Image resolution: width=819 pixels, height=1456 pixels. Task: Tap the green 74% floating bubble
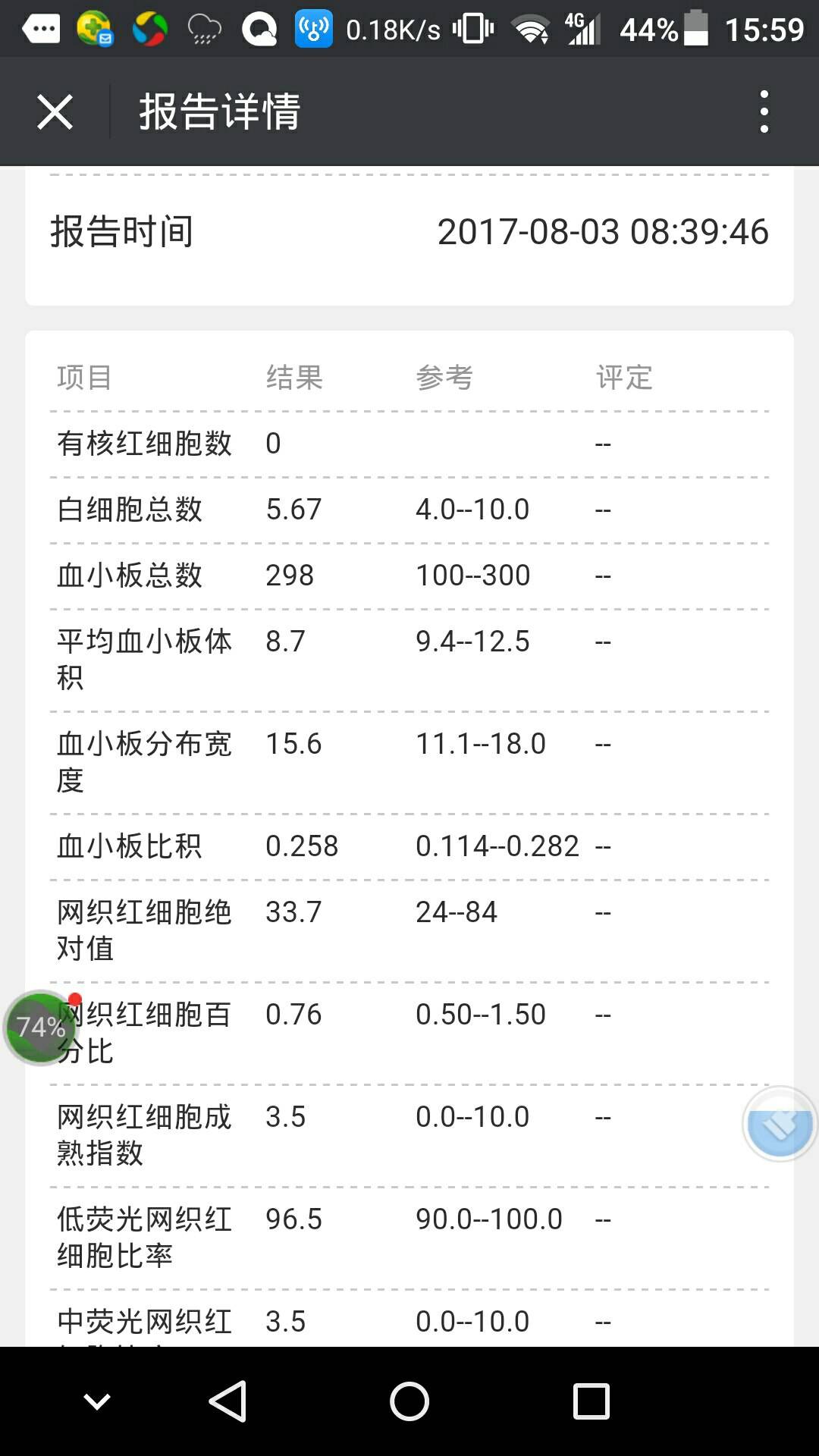click(x=39, y=1028)
